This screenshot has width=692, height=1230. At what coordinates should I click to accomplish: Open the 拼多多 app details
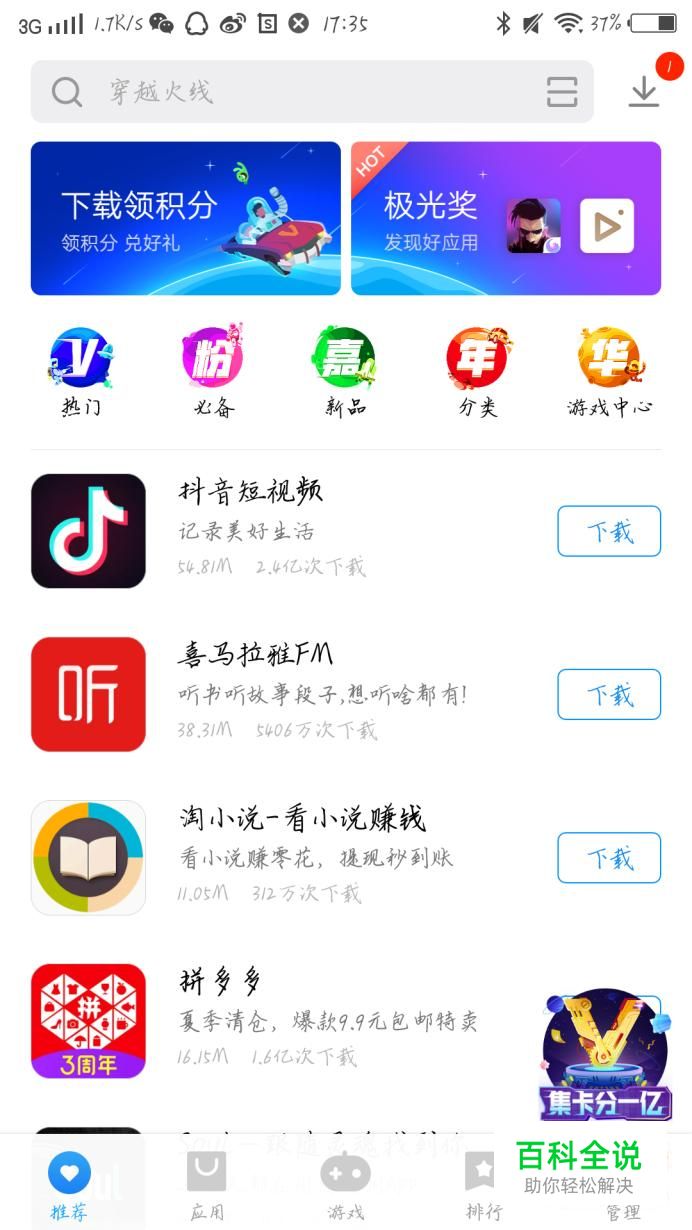pos(300,1020)
